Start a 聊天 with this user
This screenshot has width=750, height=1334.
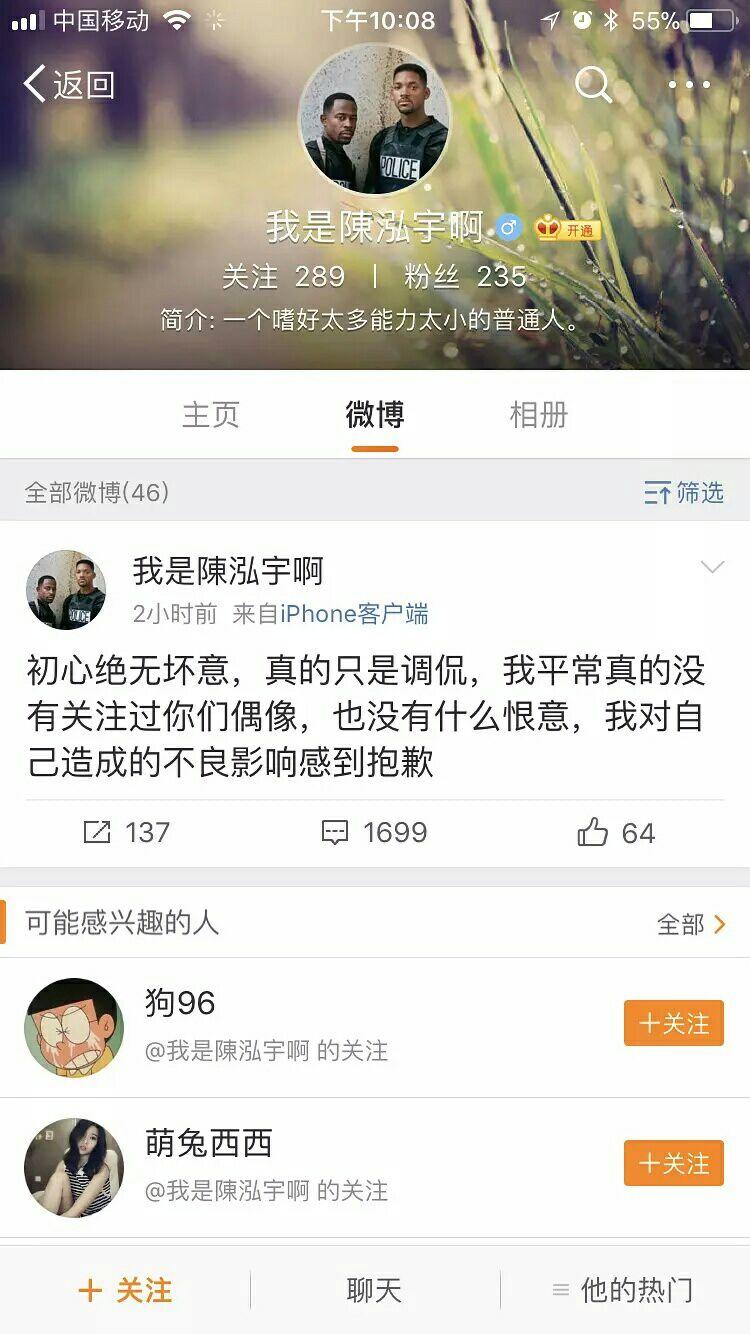374,1290
